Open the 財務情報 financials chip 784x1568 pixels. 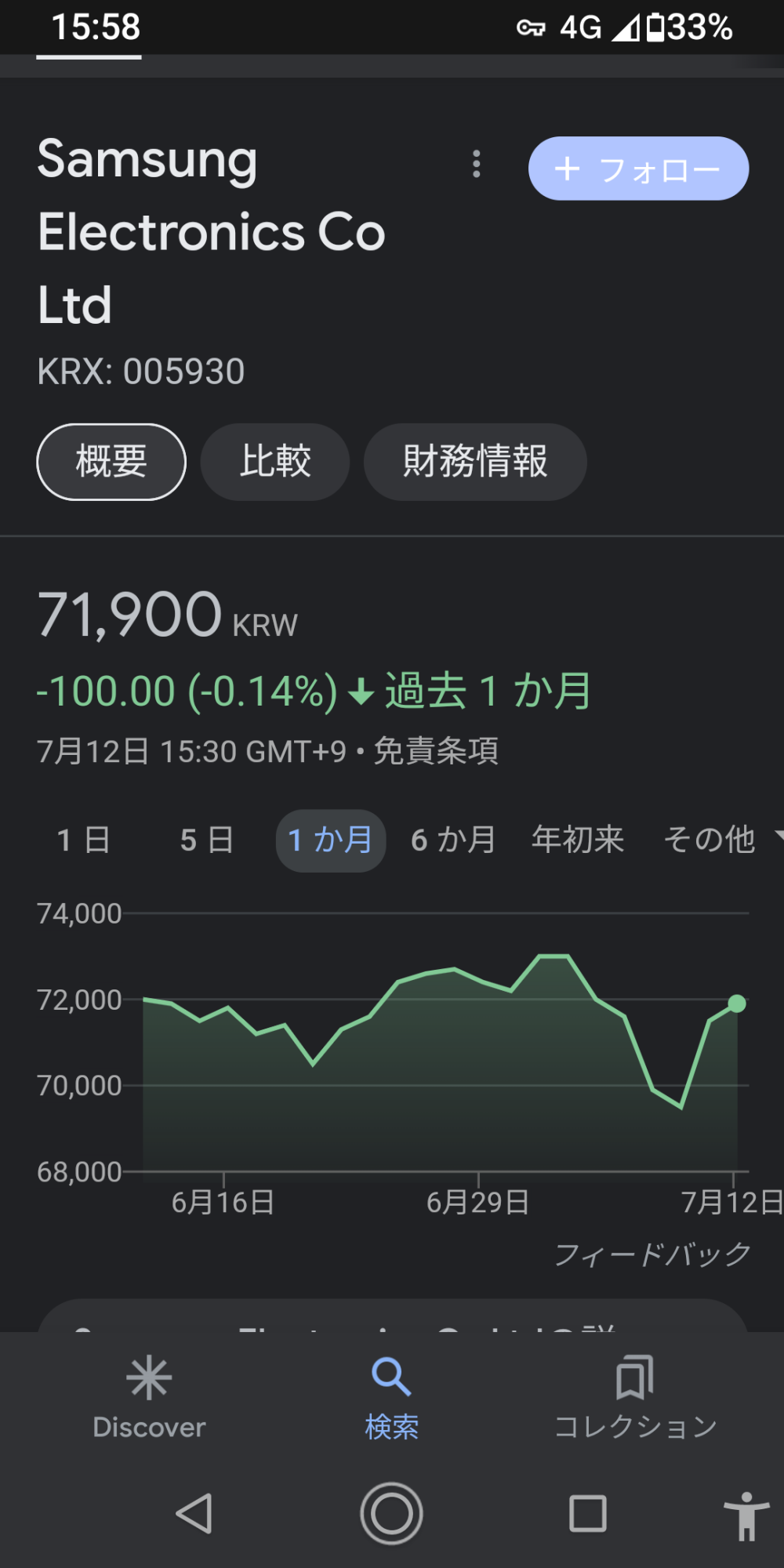[475, 462]
